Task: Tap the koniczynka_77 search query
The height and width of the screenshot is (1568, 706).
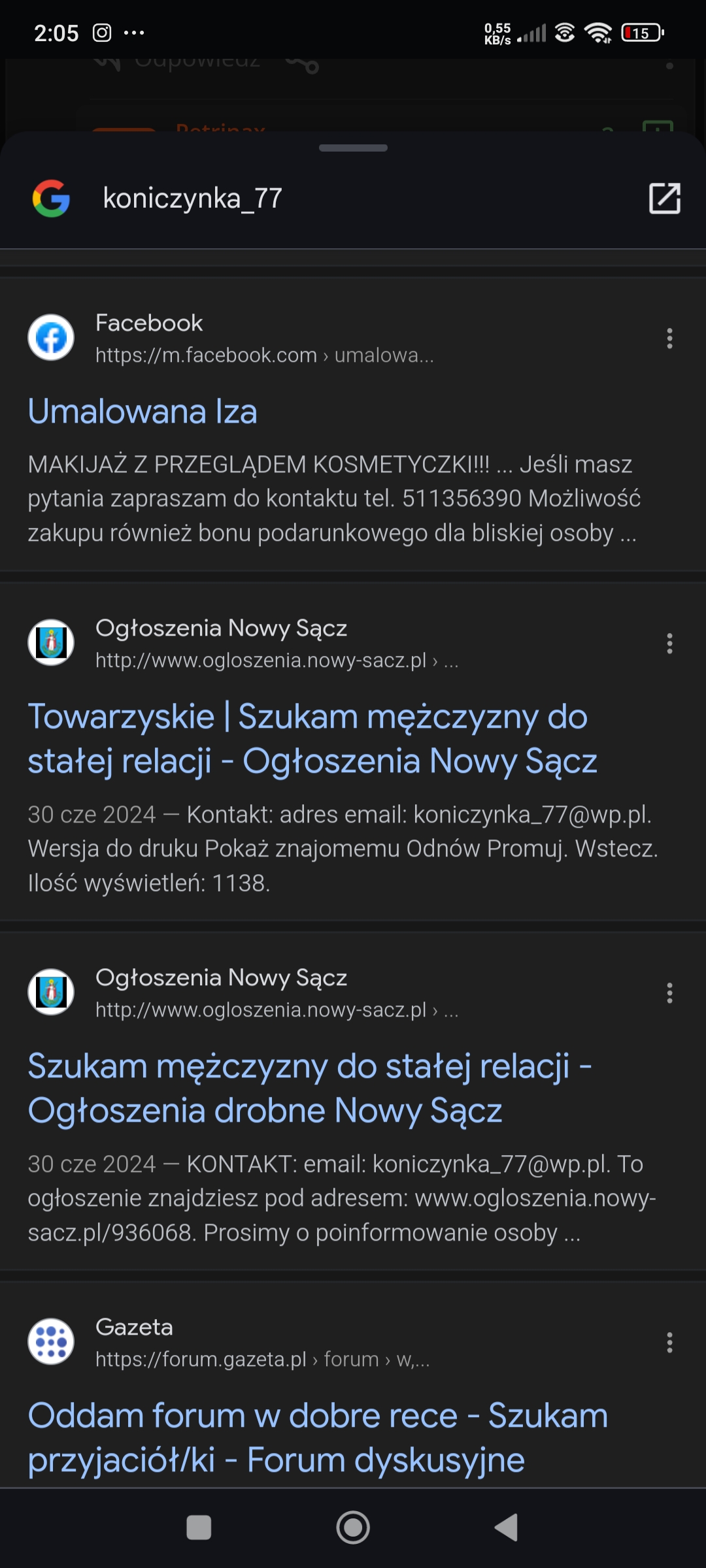Action: 192,199
